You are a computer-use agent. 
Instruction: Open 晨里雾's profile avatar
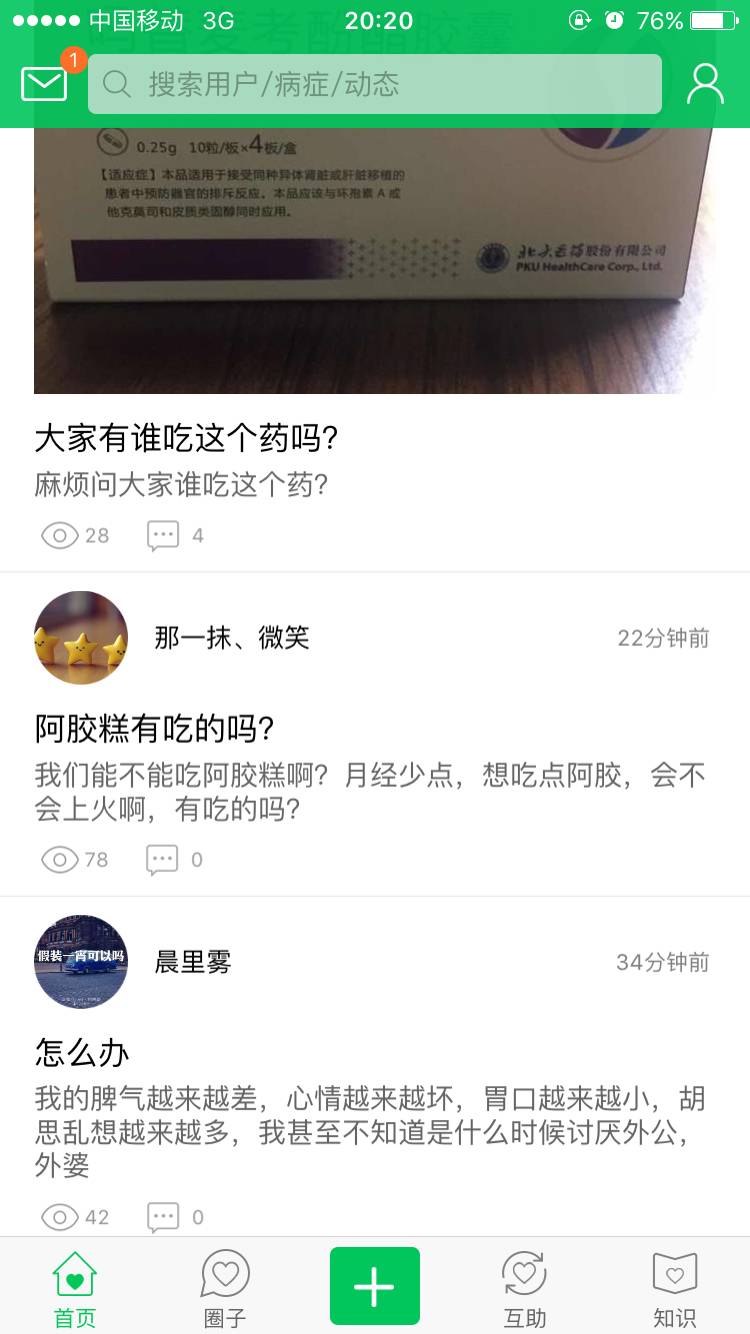point(81,962)
